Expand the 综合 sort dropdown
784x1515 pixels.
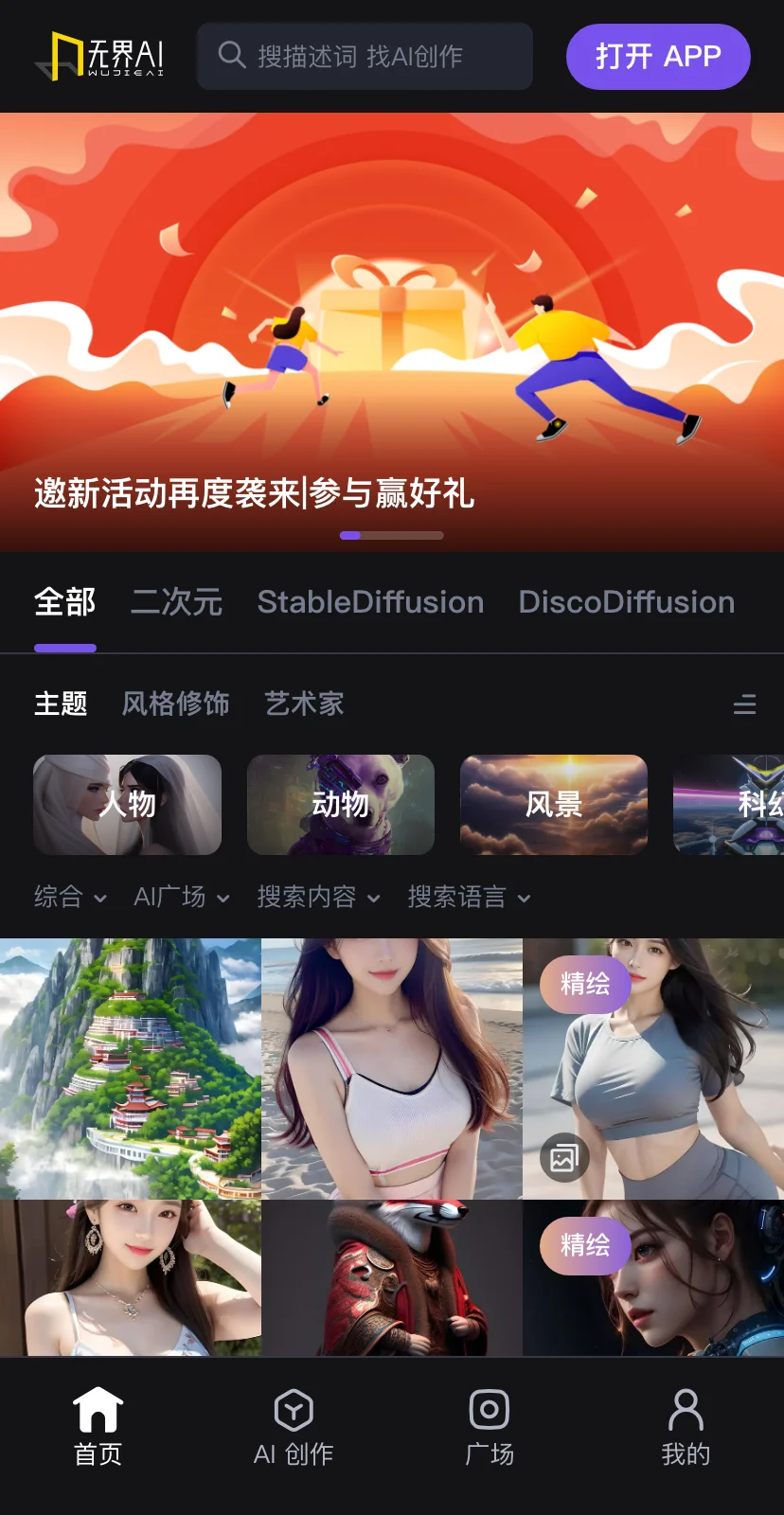pos(70,897)
